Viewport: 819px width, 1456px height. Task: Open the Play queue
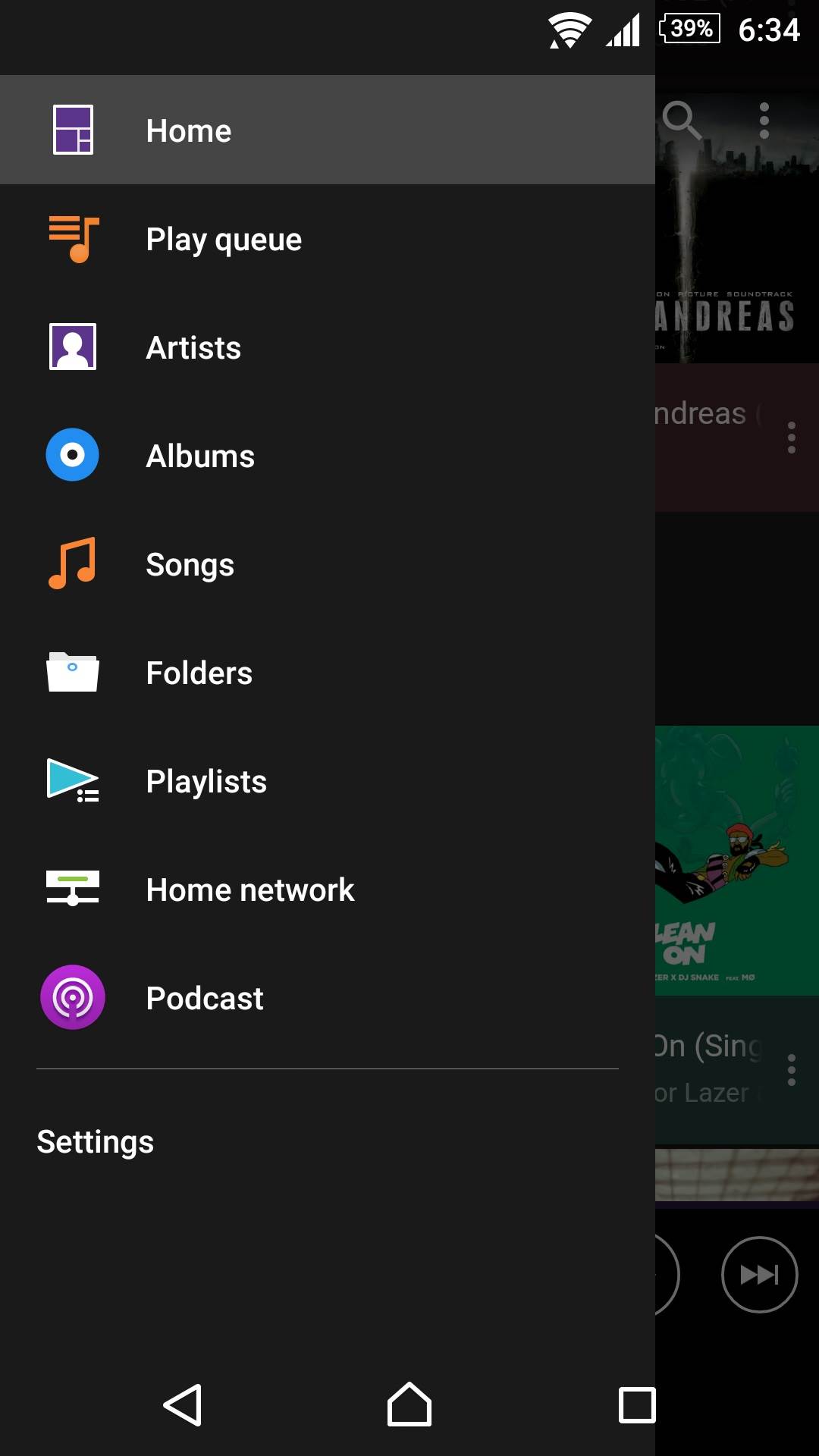[224, 240]
